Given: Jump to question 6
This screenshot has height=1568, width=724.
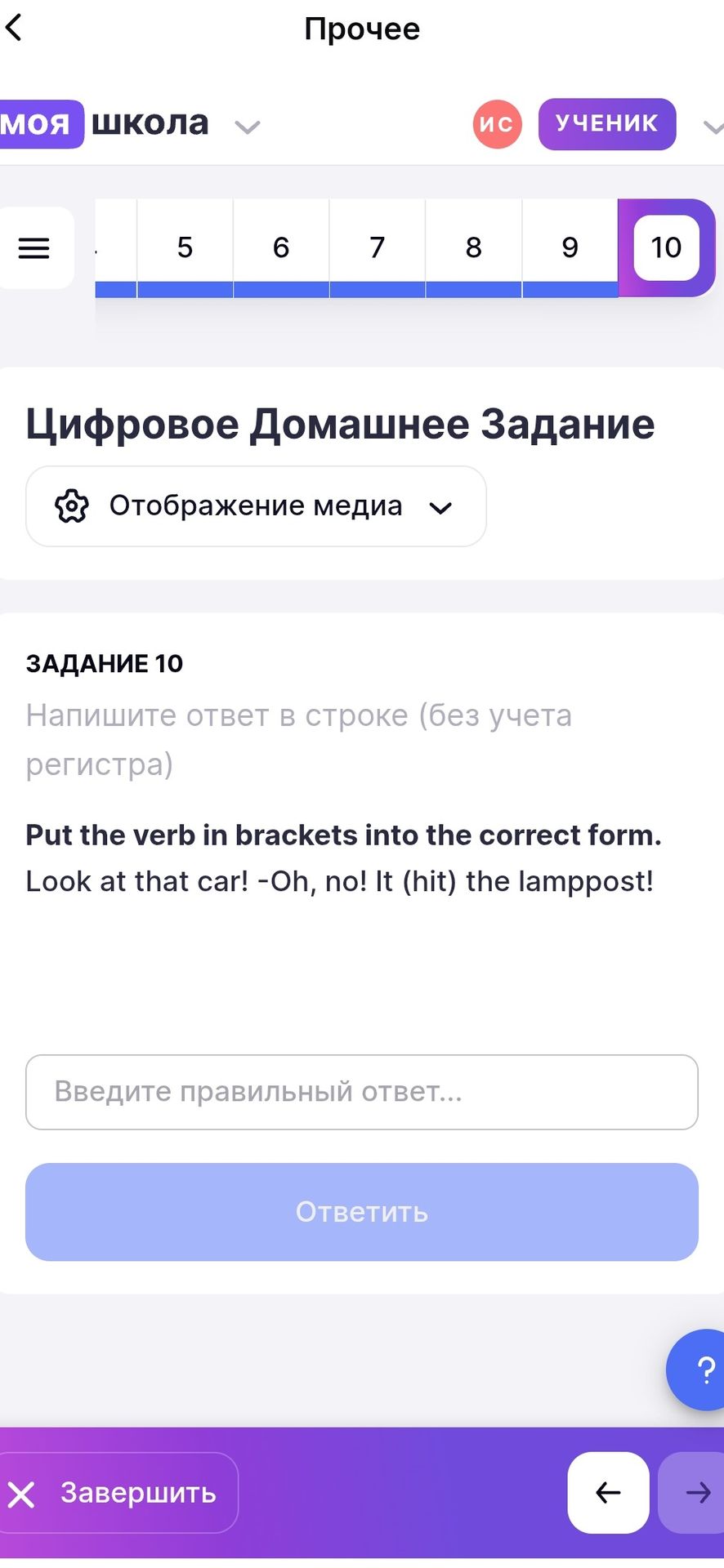Looking at the screenshot, I should (281, 247).
